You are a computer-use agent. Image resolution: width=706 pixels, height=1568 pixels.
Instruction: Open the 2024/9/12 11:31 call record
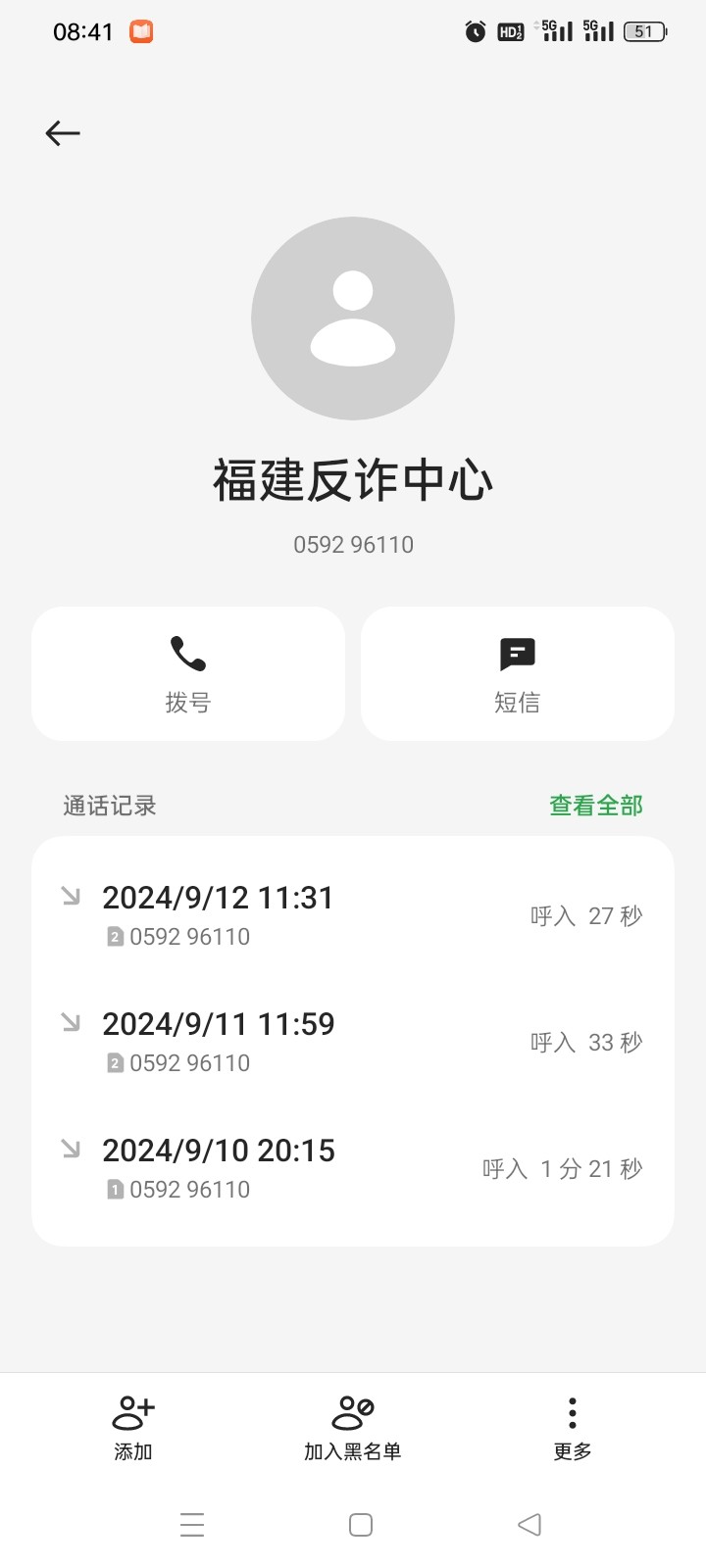pyautogui.click(x=353, y=915)
